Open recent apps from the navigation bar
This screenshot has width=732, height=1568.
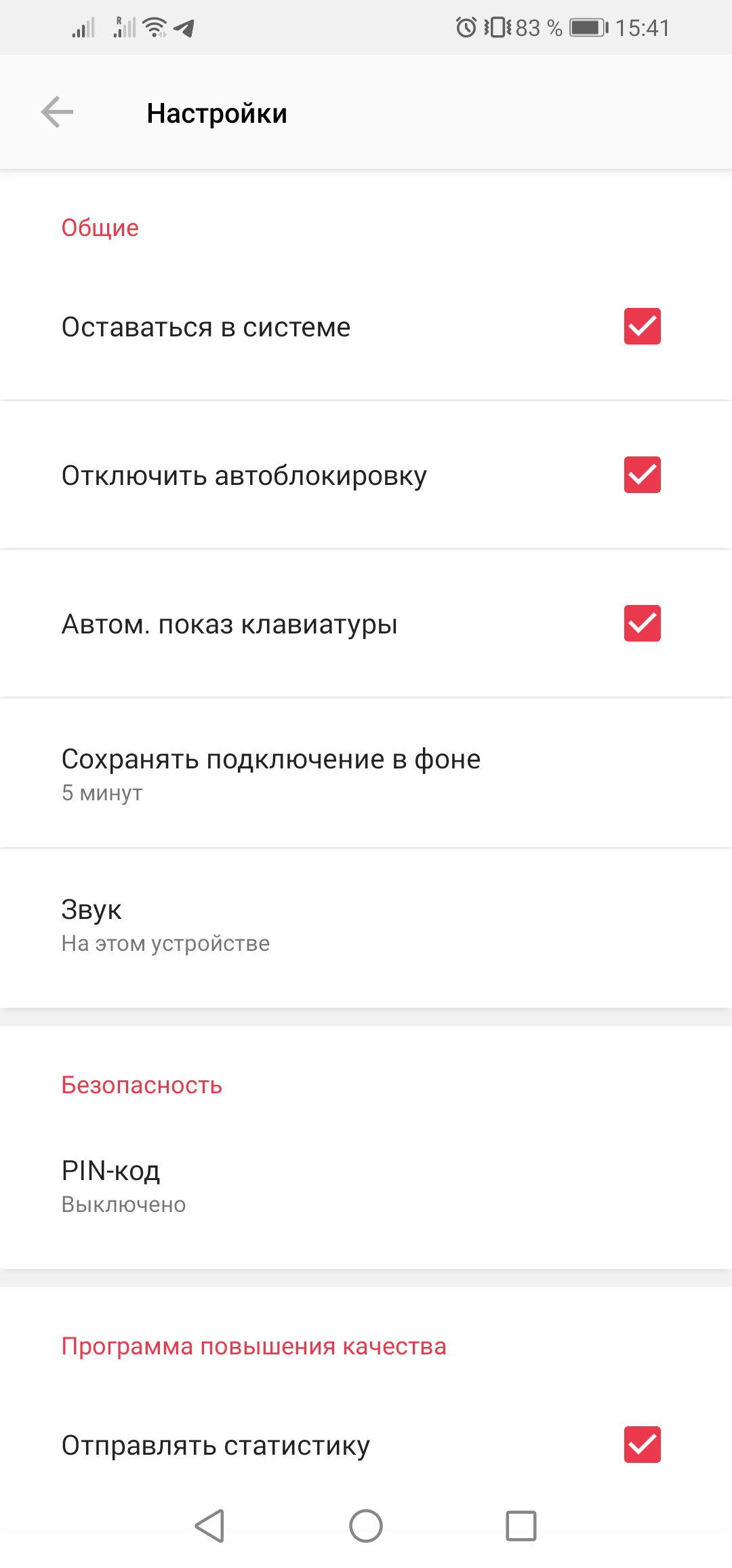[521, 1526]
